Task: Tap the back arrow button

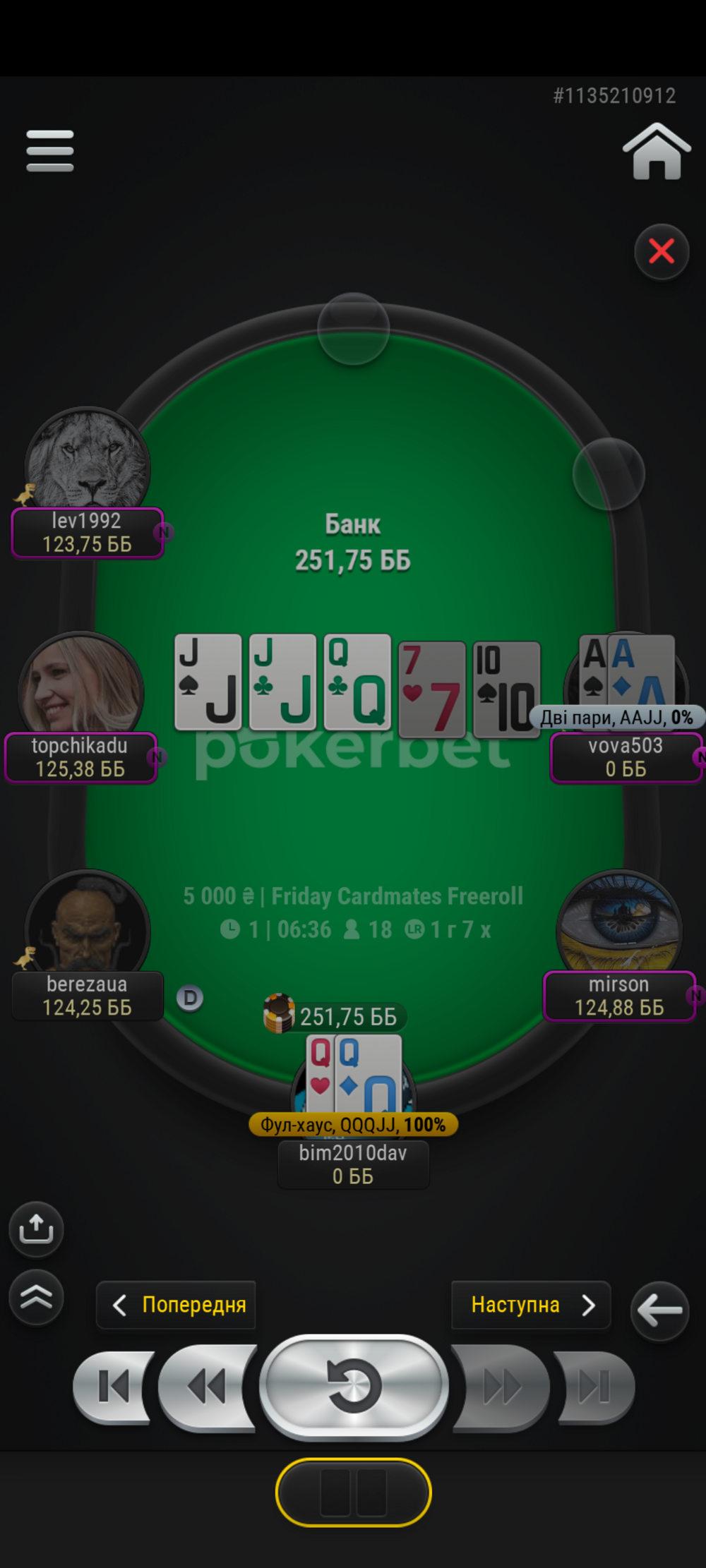Action: coord(660,1310)
